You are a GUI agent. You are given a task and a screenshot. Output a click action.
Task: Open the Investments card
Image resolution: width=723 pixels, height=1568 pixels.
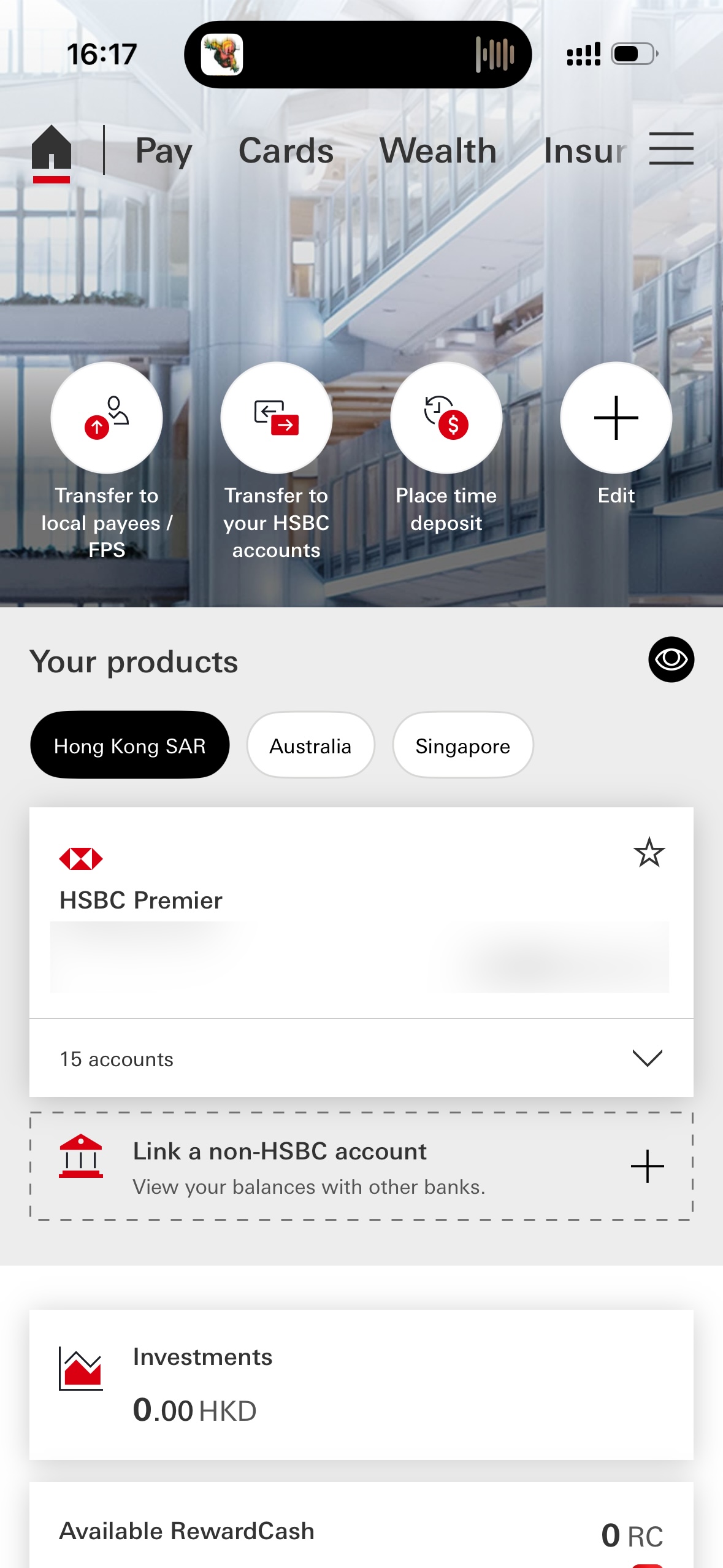pyautogui.click(x=361, y=1385)
